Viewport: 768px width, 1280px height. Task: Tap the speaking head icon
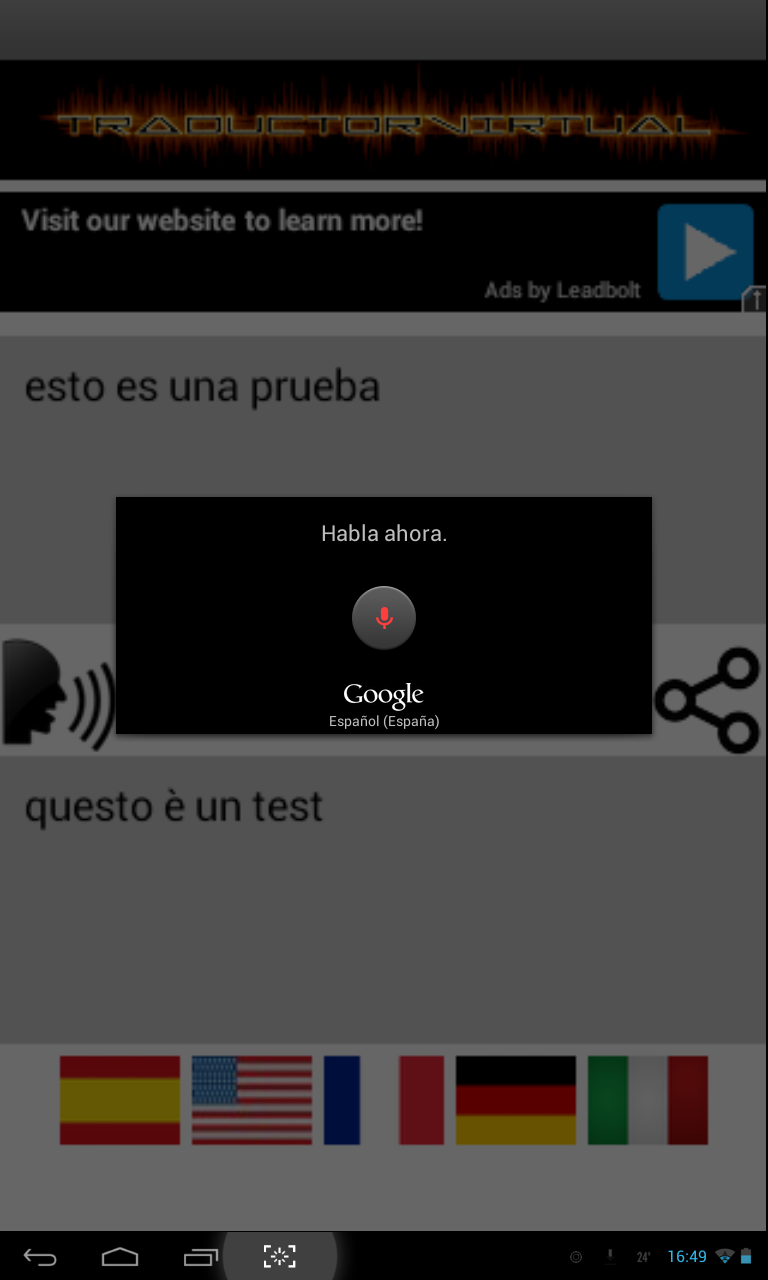[58, 694]
